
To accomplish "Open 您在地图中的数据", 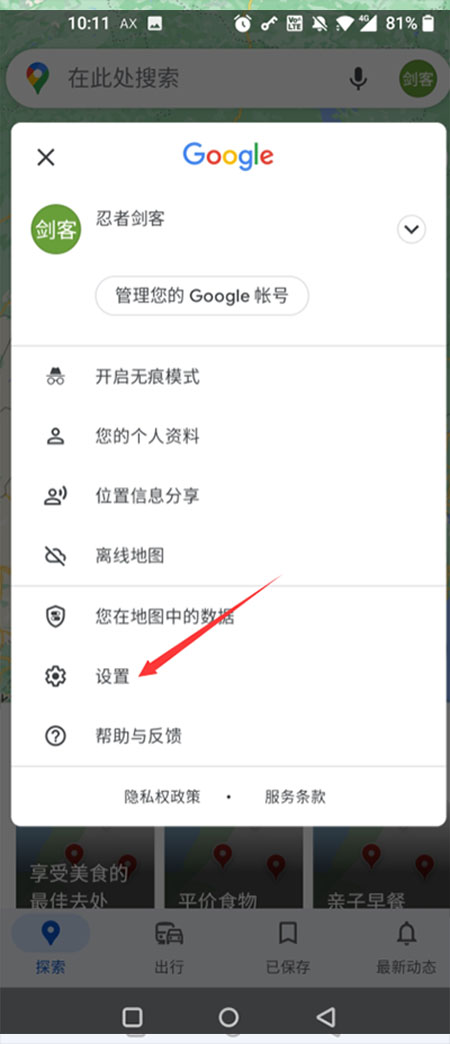I will (228, 617).
